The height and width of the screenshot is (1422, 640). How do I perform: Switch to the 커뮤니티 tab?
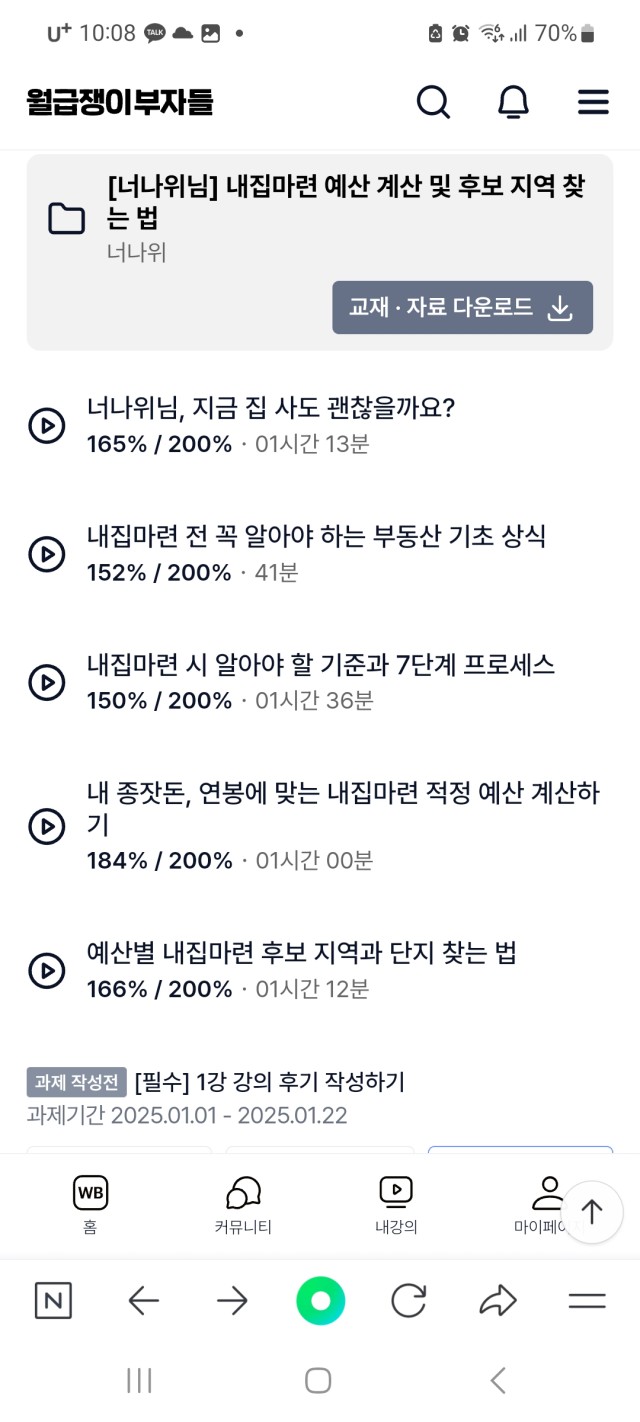click(243, 1204)
